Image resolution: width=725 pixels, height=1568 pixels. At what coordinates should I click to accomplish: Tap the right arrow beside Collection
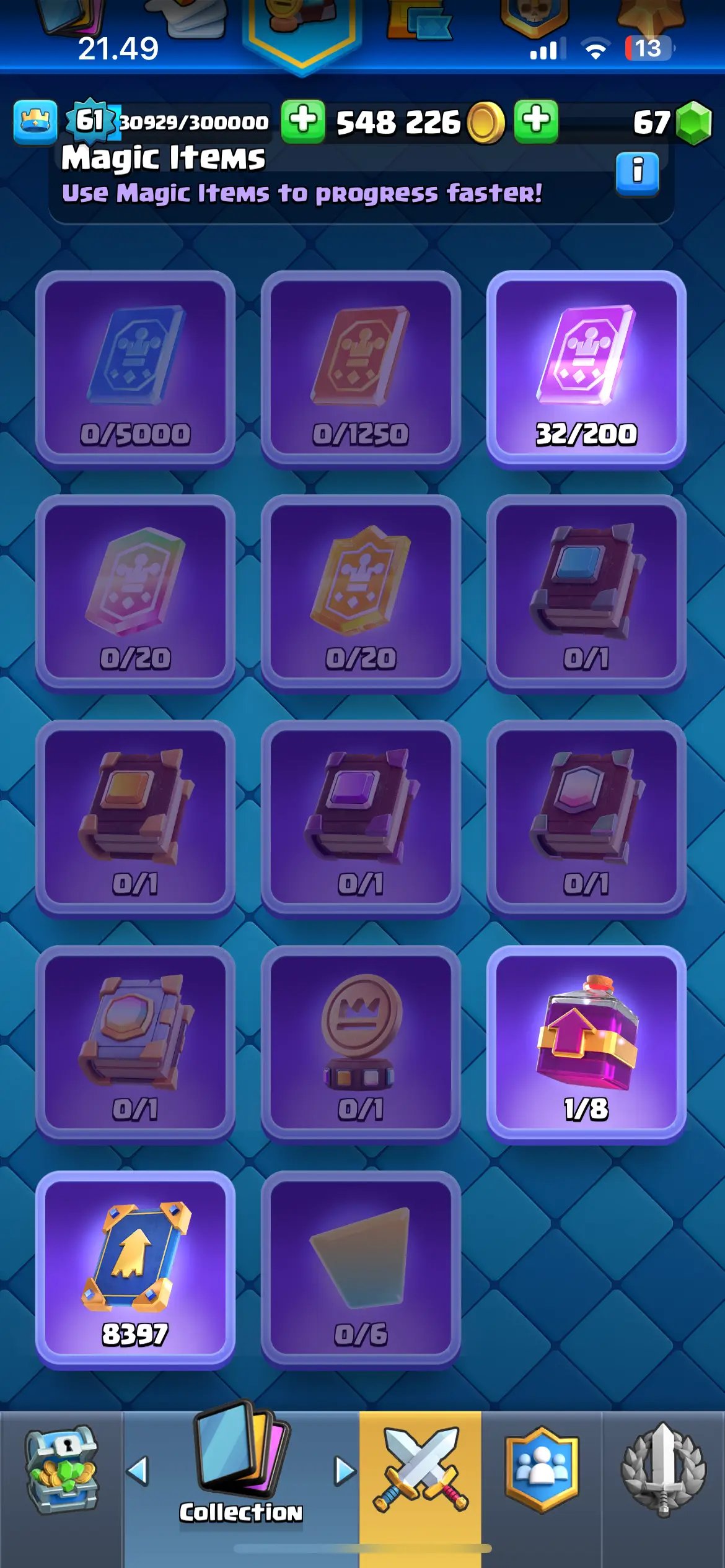[x=344, y=1471]
